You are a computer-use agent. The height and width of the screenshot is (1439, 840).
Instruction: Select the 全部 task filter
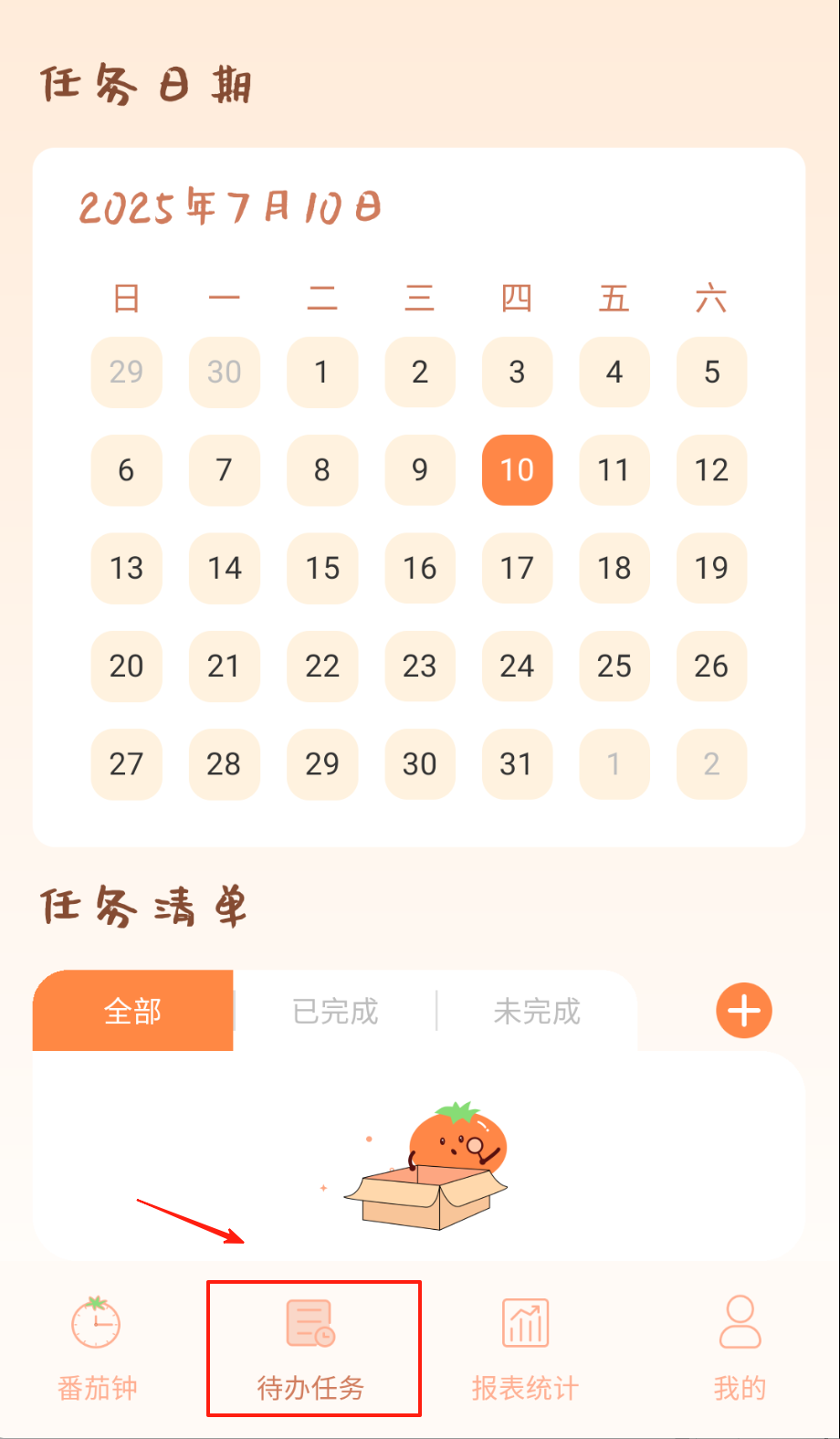coord(133,1011)
